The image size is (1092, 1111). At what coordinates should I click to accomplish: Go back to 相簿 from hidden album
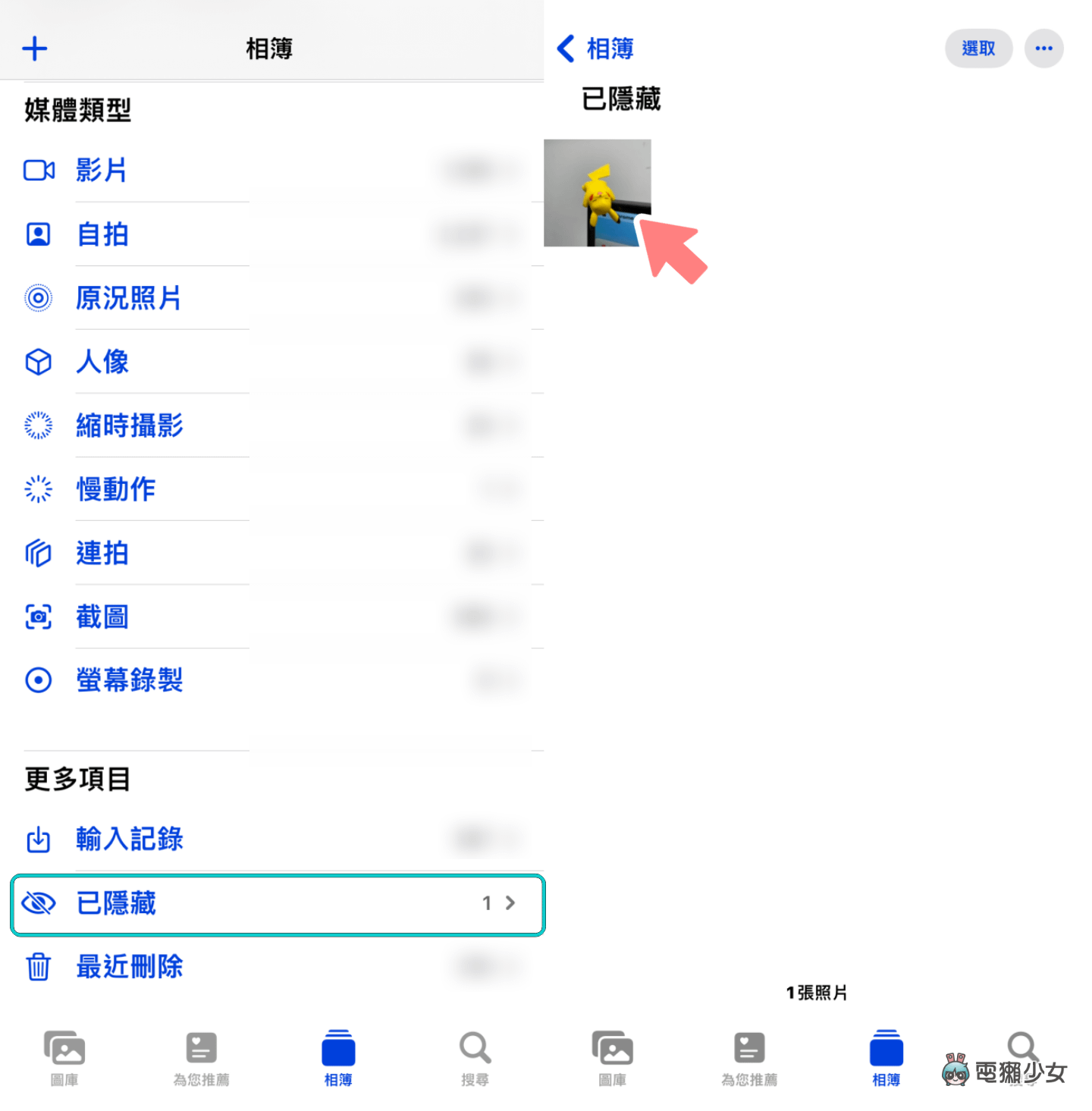596,49
